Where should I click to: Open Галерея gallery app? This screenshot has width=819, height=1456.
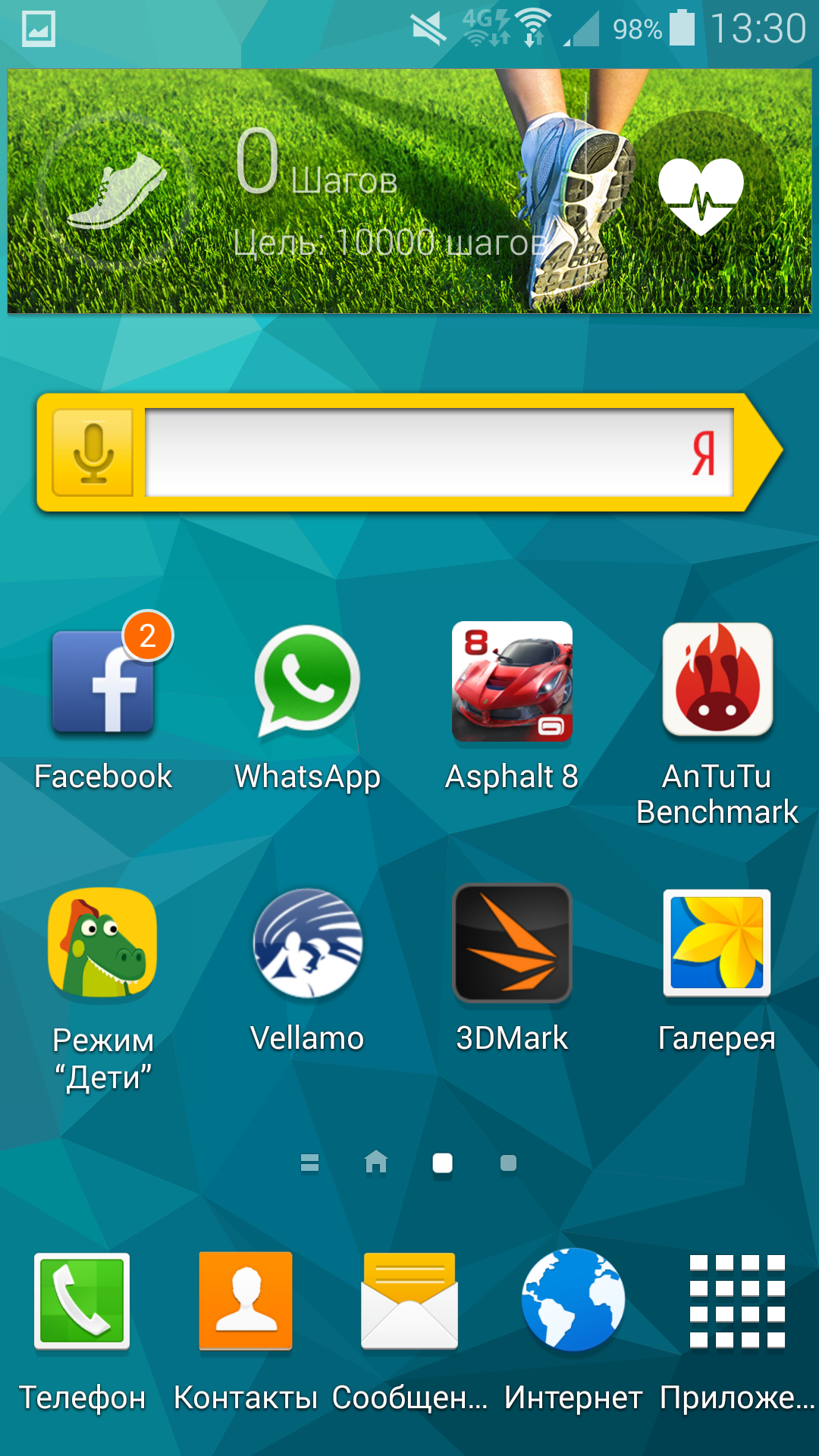click(x=717, y=944)
